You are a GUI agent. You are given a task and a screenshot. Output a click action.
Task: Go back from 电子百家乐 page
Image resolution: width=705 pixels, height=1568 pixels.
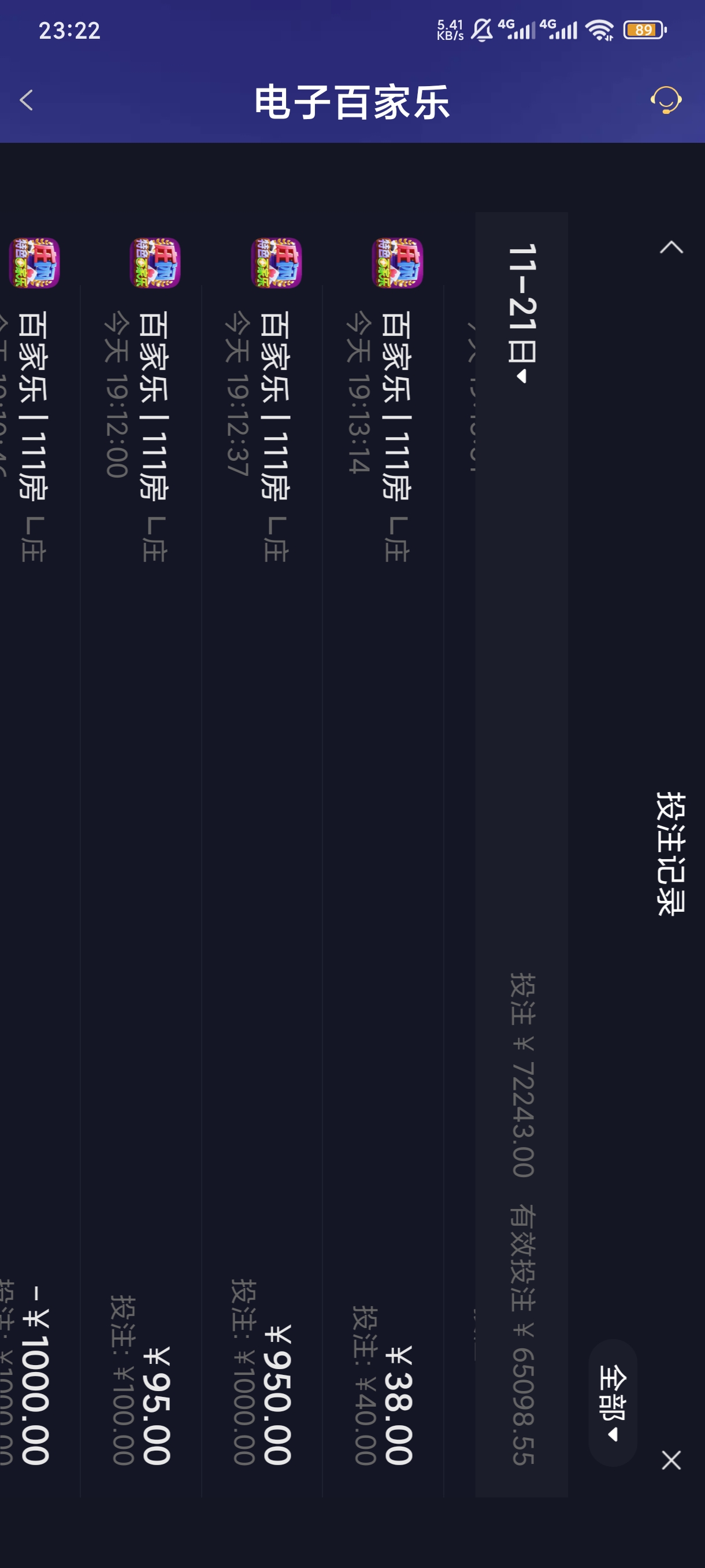point(26,101)
